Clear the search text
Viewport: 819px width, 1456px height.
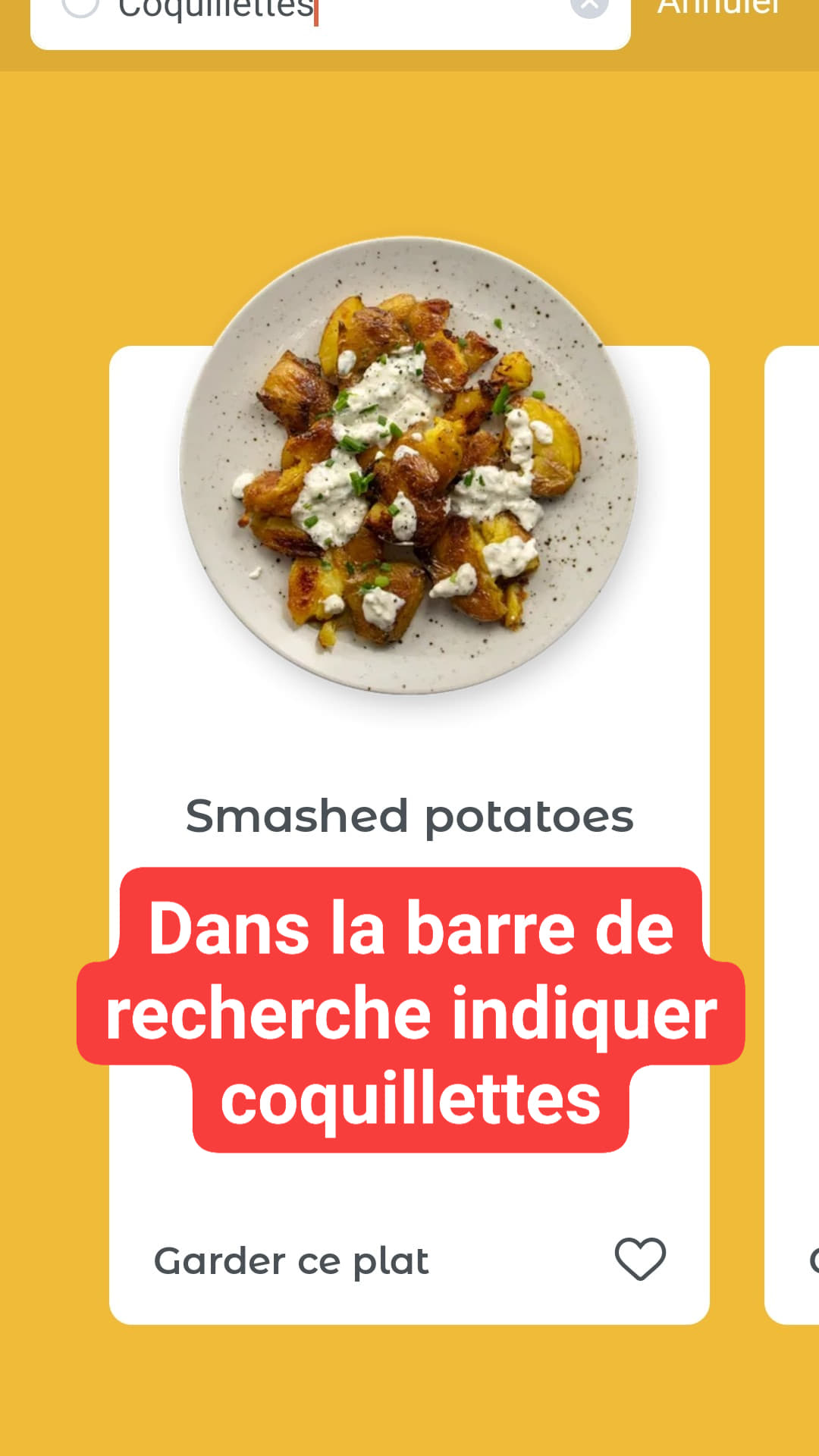589,6
